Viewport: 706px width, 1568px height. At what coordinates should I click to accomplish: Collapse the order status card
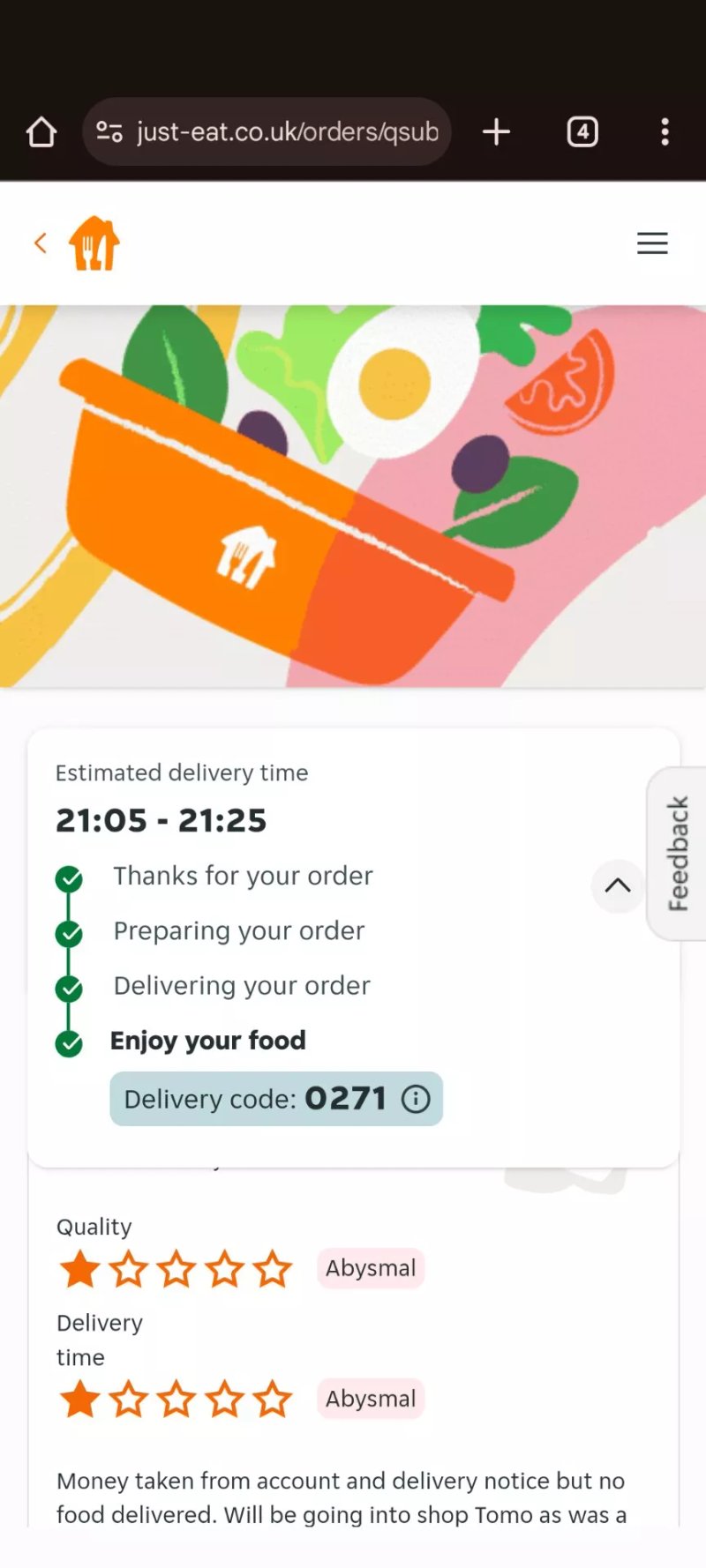pyautogui.click(x=618, y=885)
